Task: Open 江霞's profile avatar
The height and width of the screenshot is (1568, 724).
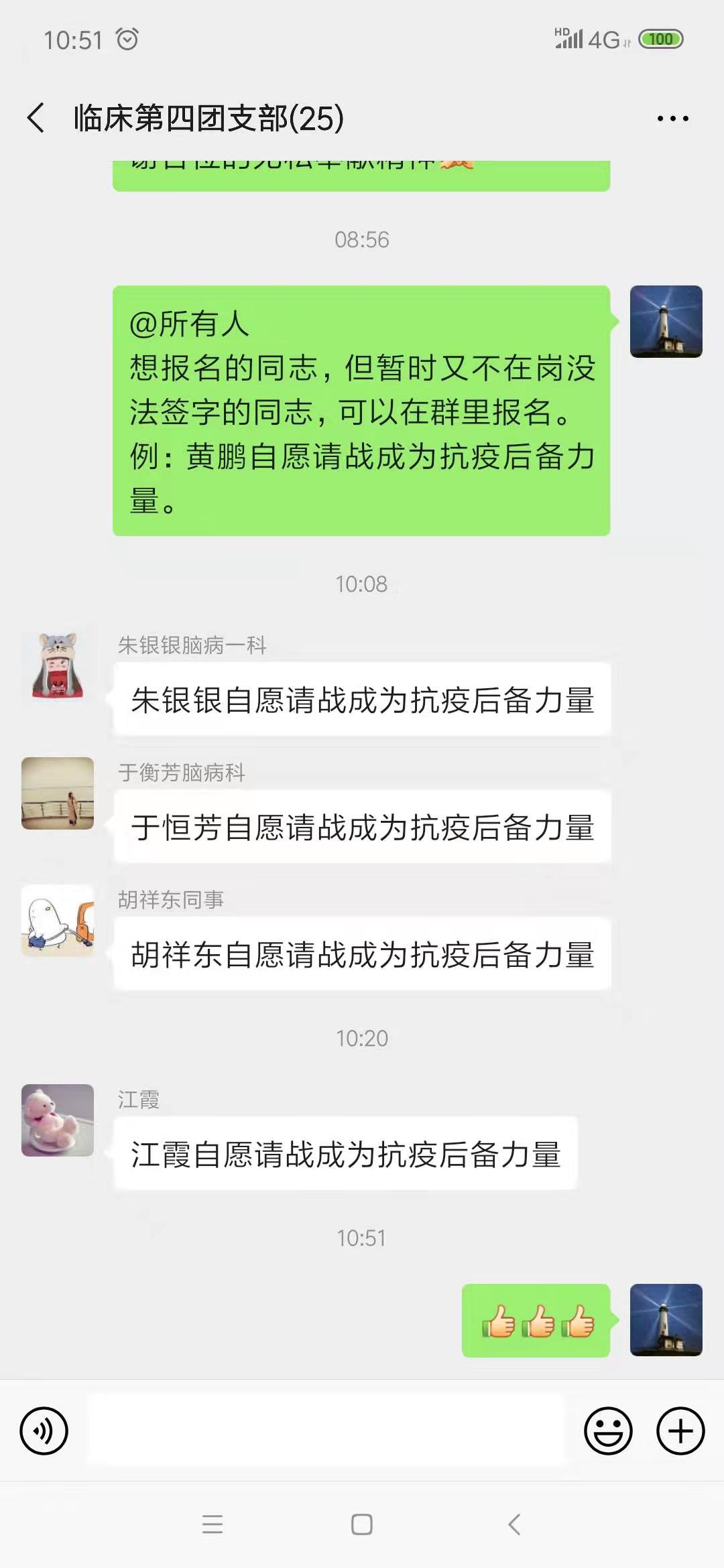Action: pyautogui.click(x=58, y=1120)
